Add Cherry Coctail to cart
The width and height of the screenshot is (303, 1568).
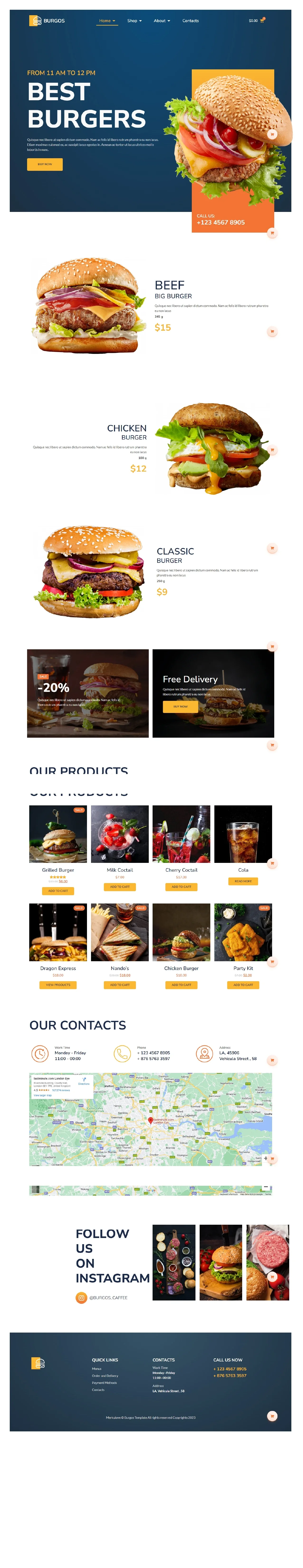(x=181, y=887)
